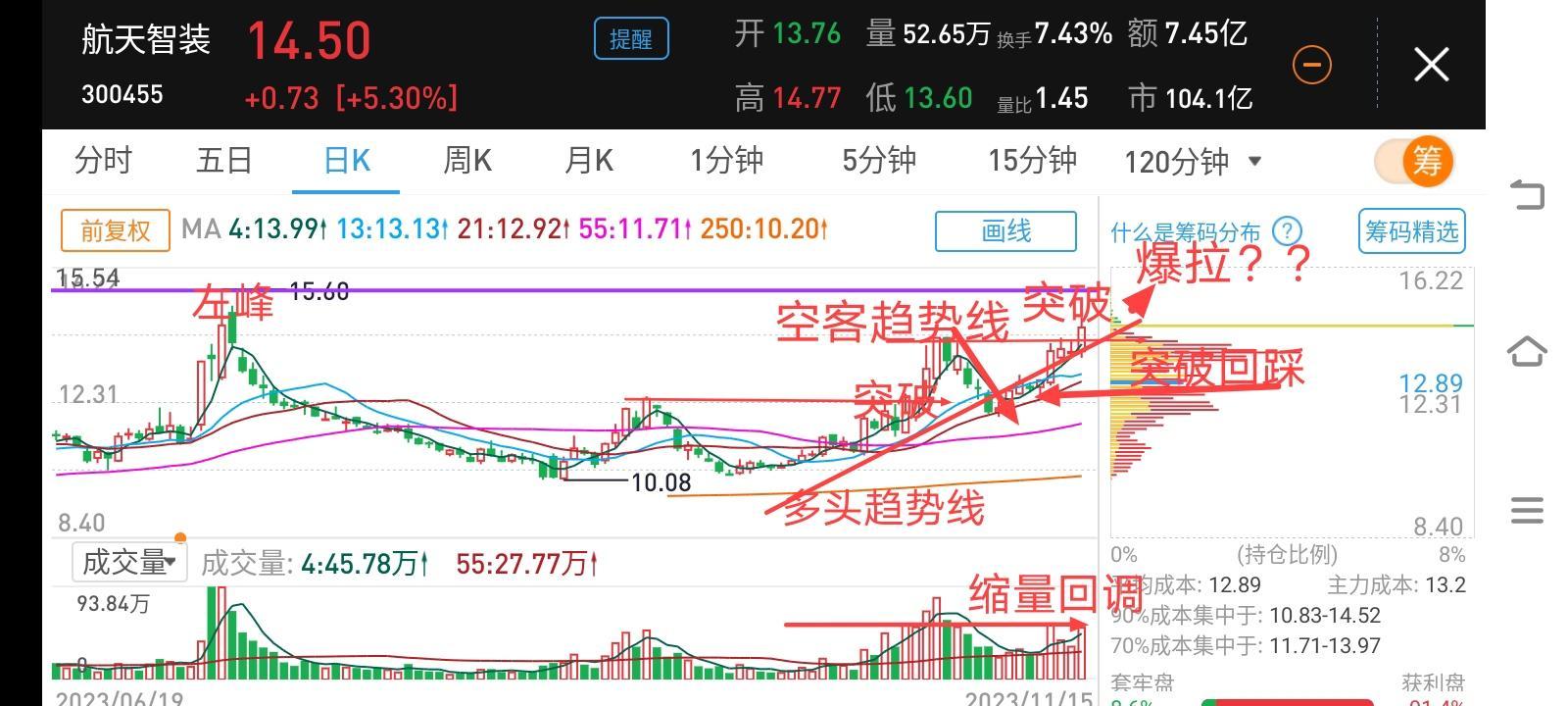Image resolution: width=1568 pixels, height=706 pixels.
Task: Tap the 画线 draw line button
Action: pos(1005,231)
